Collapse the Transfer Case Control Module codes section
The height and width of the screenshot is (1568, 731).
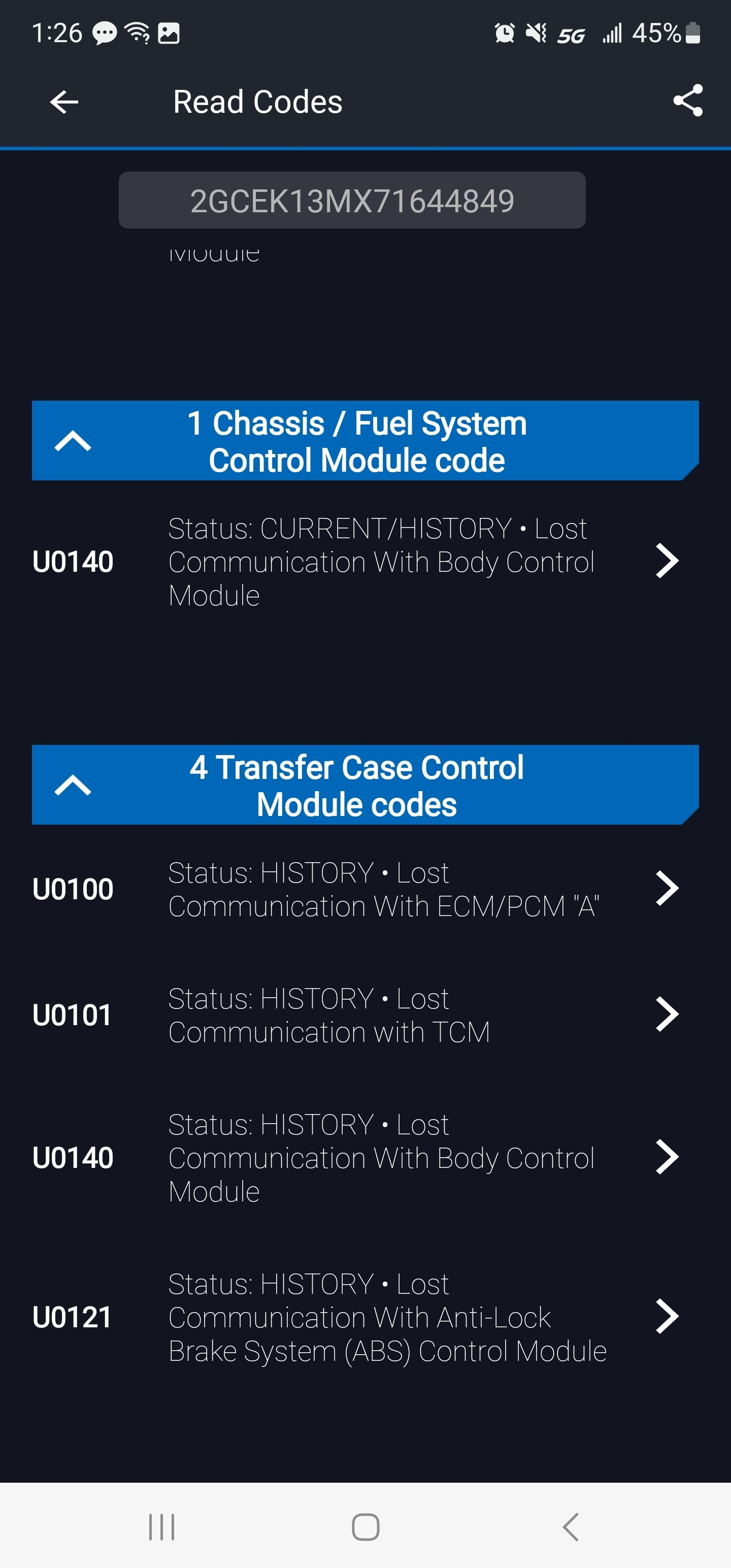(x=73, y=785)
